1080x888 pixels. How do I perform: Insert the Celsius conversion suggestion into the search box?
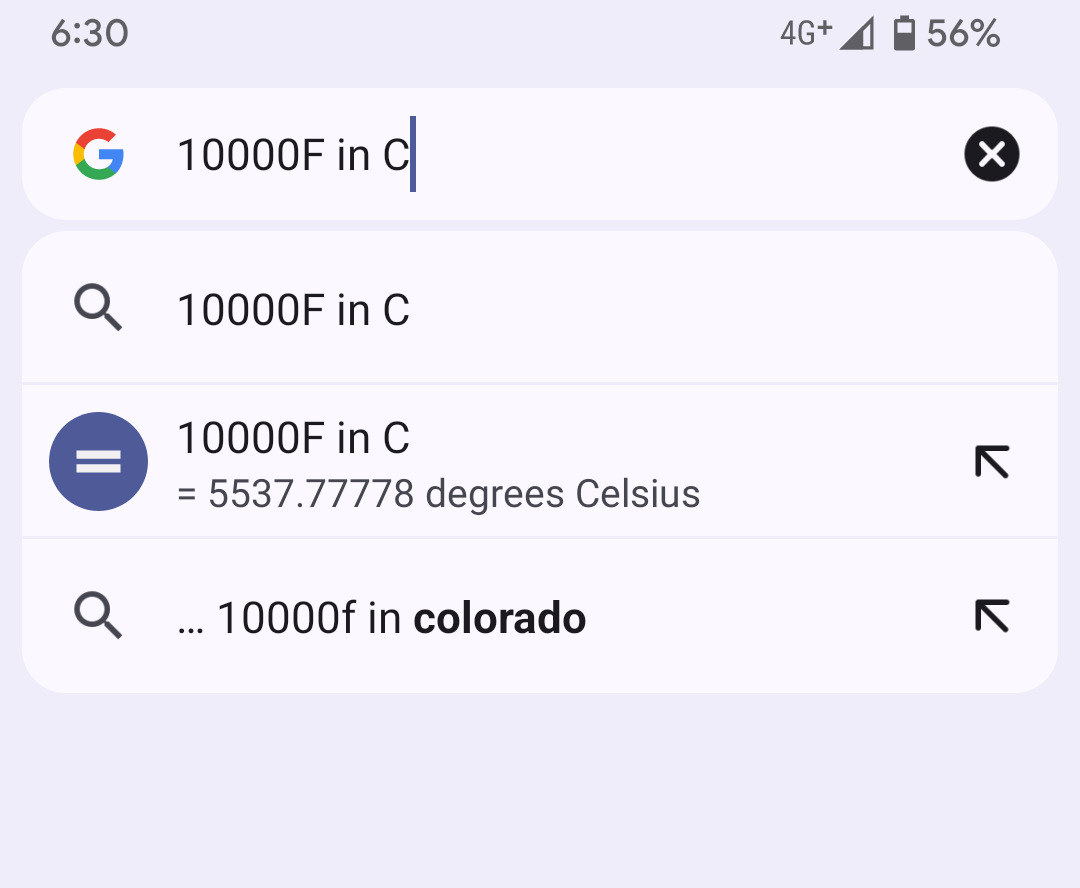point(991,462)
